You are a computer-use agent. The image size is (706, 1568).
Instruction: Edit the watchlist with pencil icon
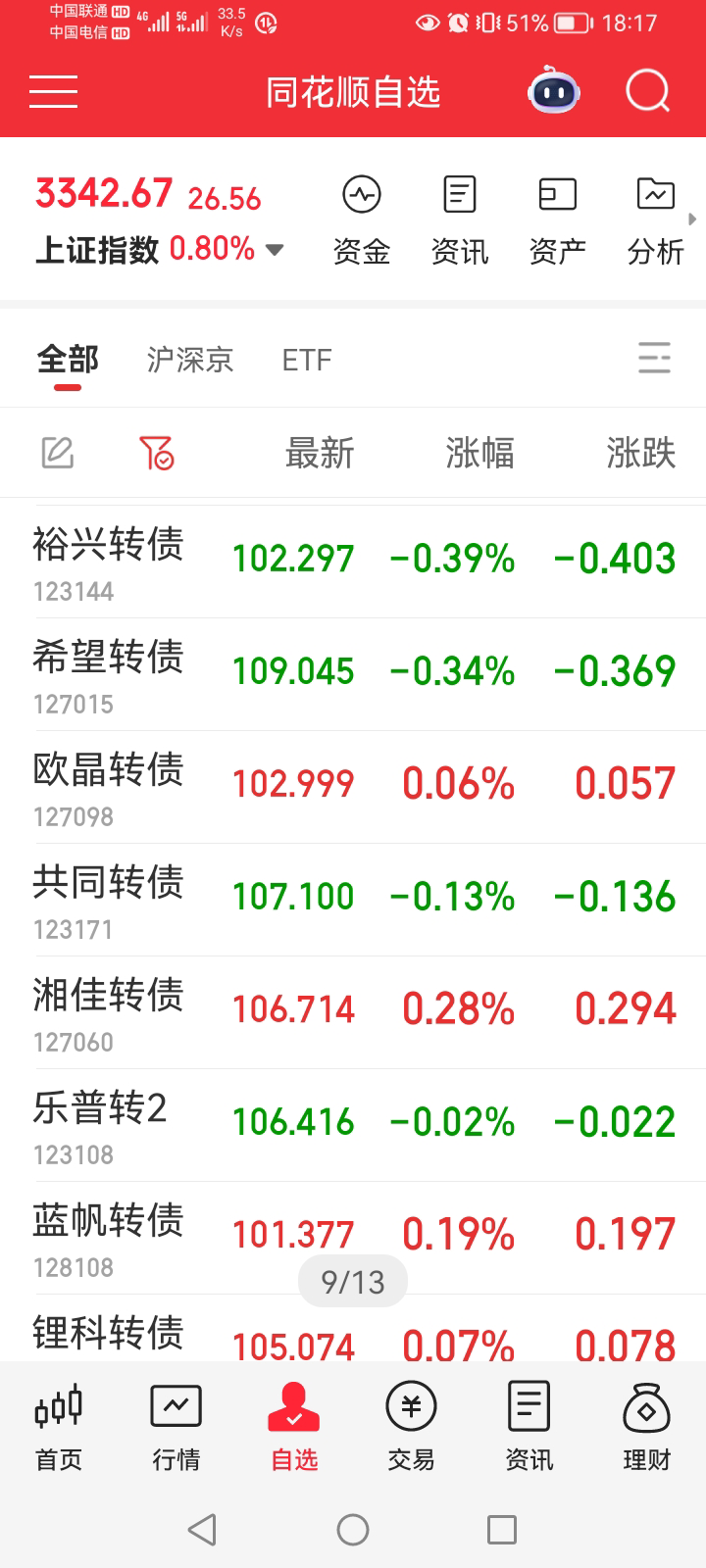pos(58,453)
